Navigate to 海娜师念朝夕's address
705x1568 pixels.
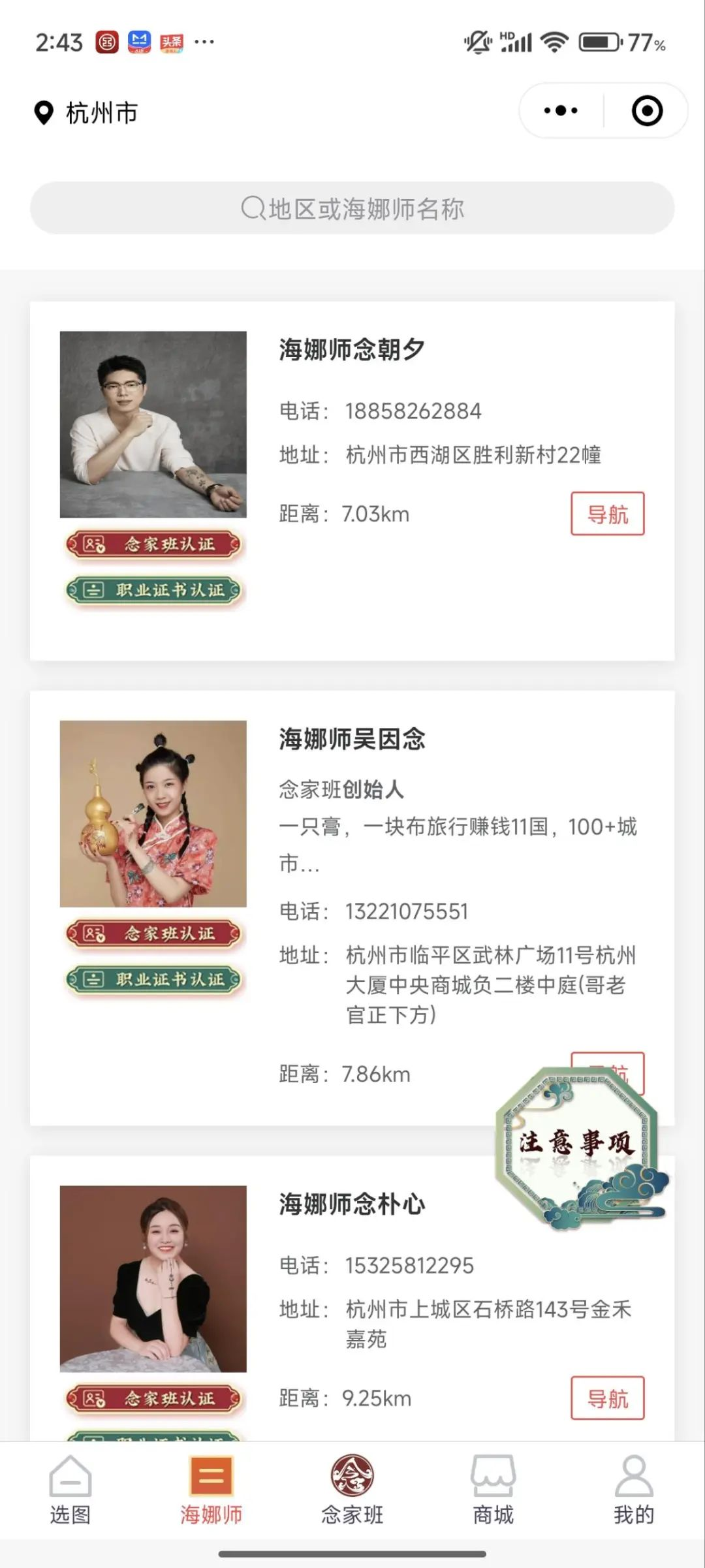[607, 514]
